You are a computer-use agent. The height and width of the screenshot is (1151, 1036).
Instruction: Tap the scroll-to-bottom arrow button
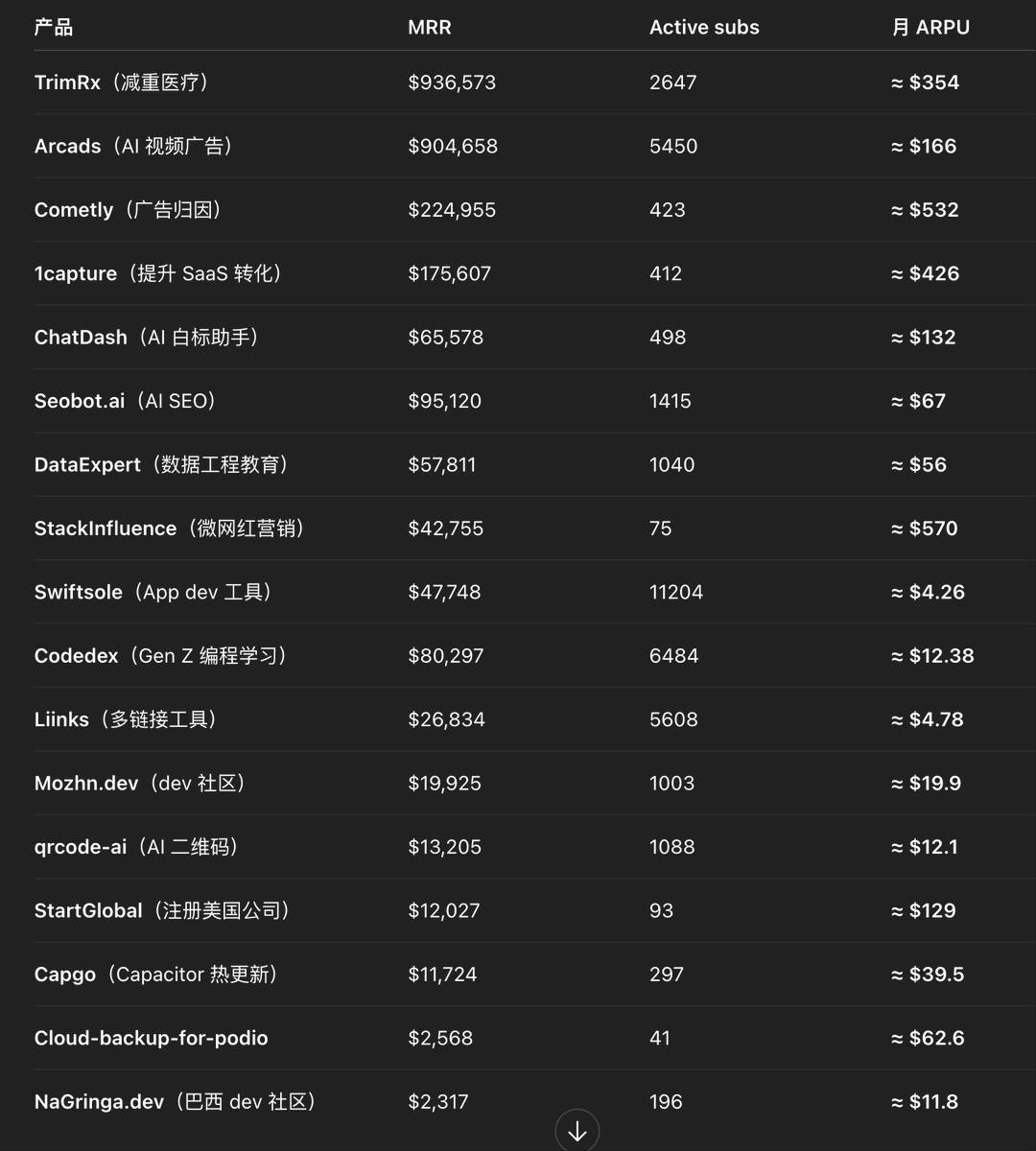(577, 1131)
